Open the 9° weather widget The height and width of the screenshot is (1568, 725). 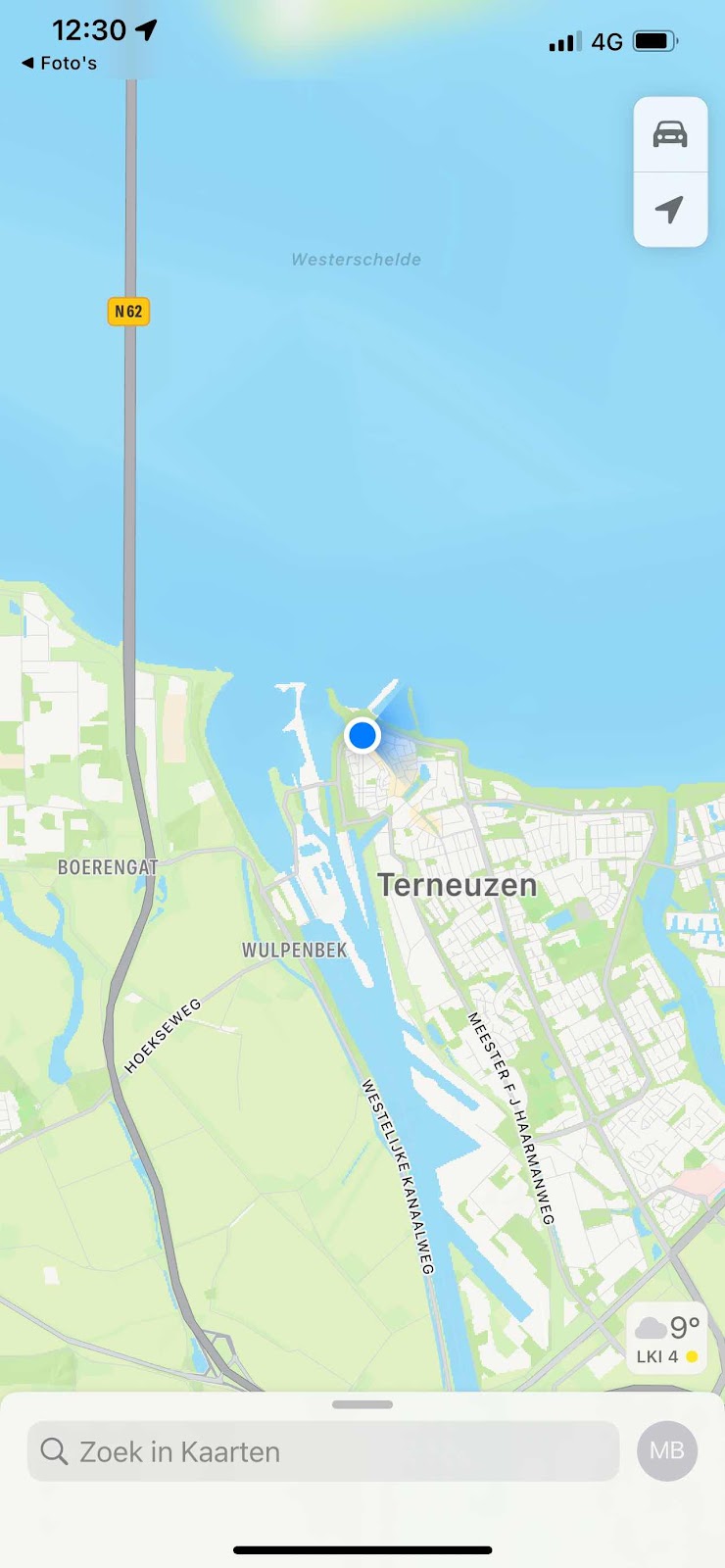[x=667, y=1339]
